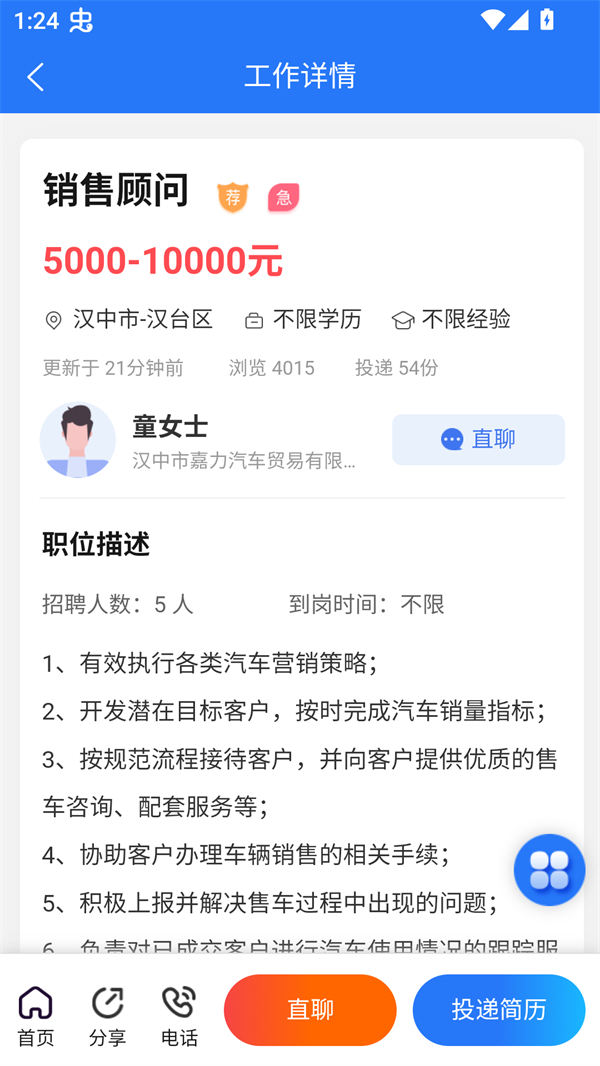Go to 首页 from the bottom bar
The width and height of the screenshot is (600, 1066).
[36, 1015]
